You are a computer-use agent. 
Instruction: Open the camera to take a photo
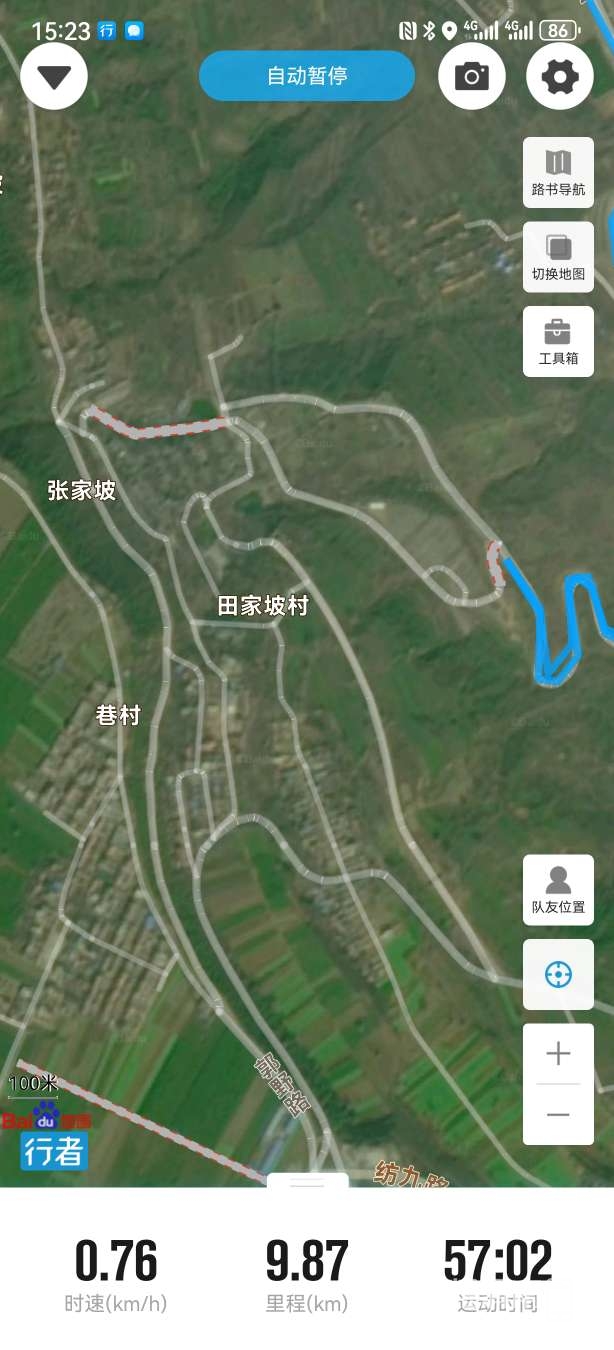472,76
